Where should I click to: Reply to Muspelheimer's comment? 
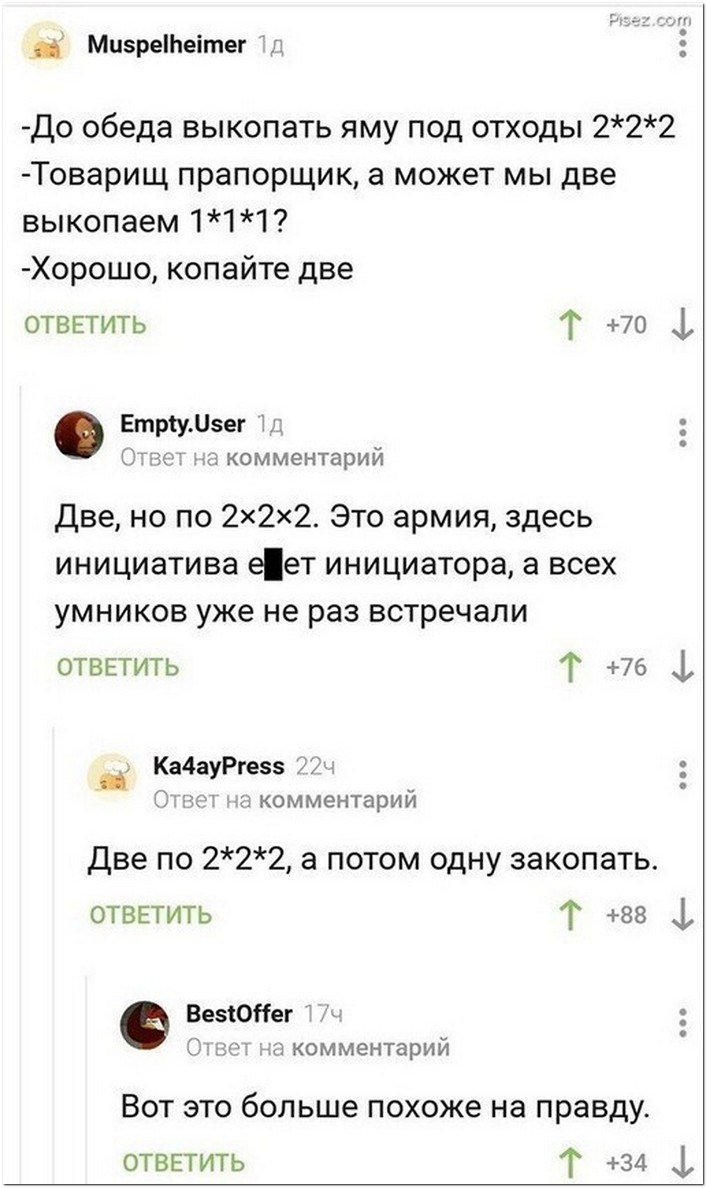85,325
